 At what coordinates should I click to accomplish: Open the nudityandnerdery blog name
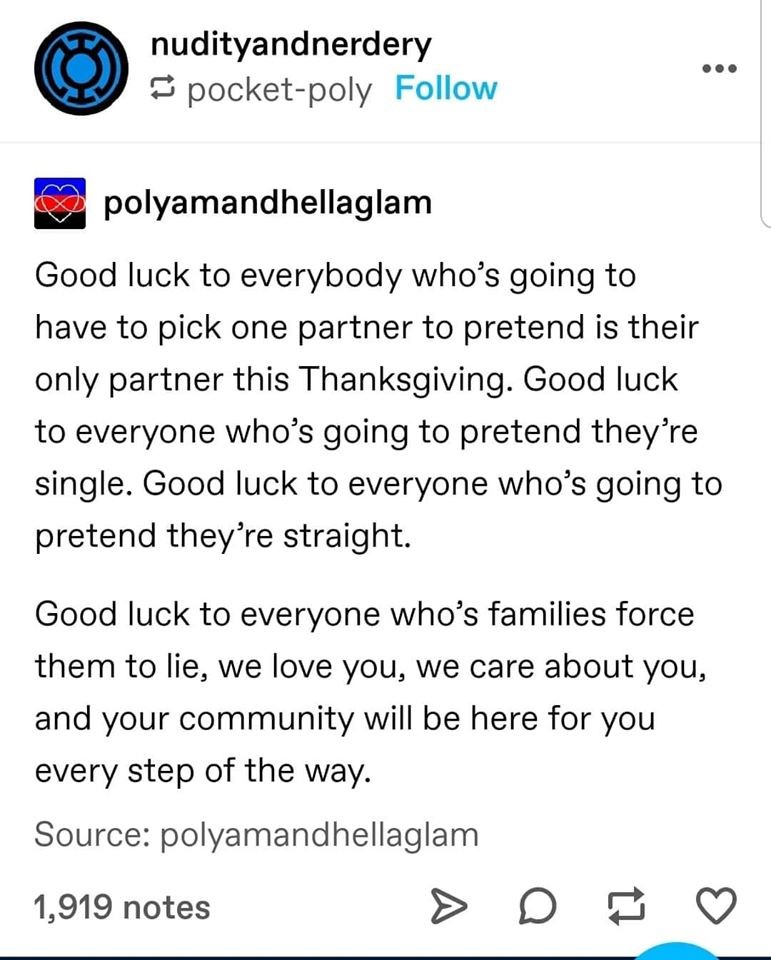(x=291, y=44)
